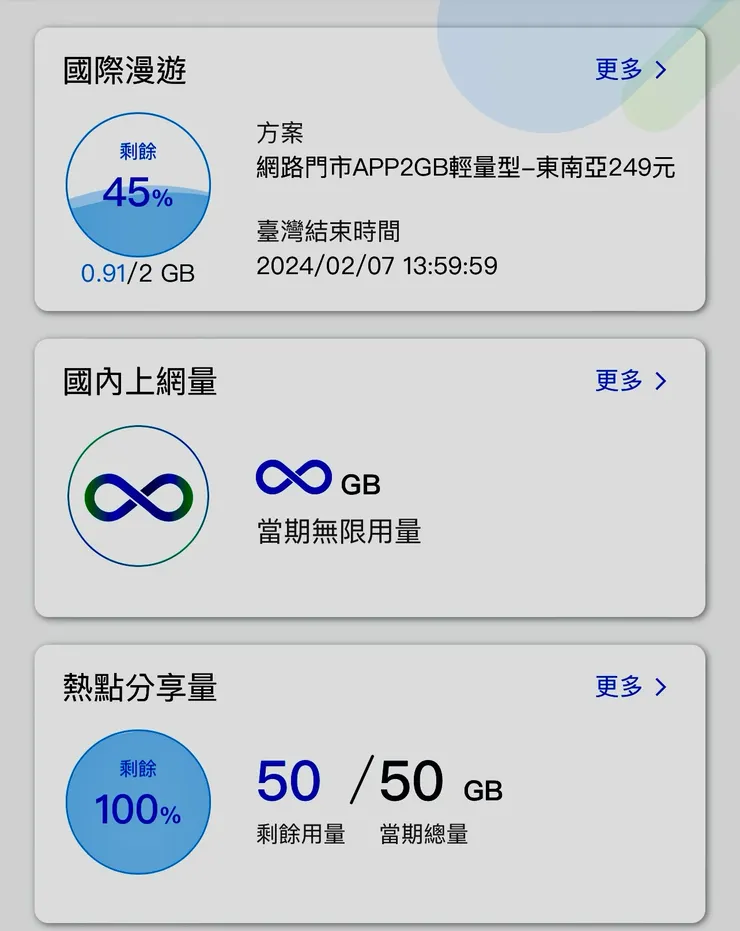The image size is (740, 931).
Task: Tap the infinity icon in 國內上網量 card
Action: [138, 494]
